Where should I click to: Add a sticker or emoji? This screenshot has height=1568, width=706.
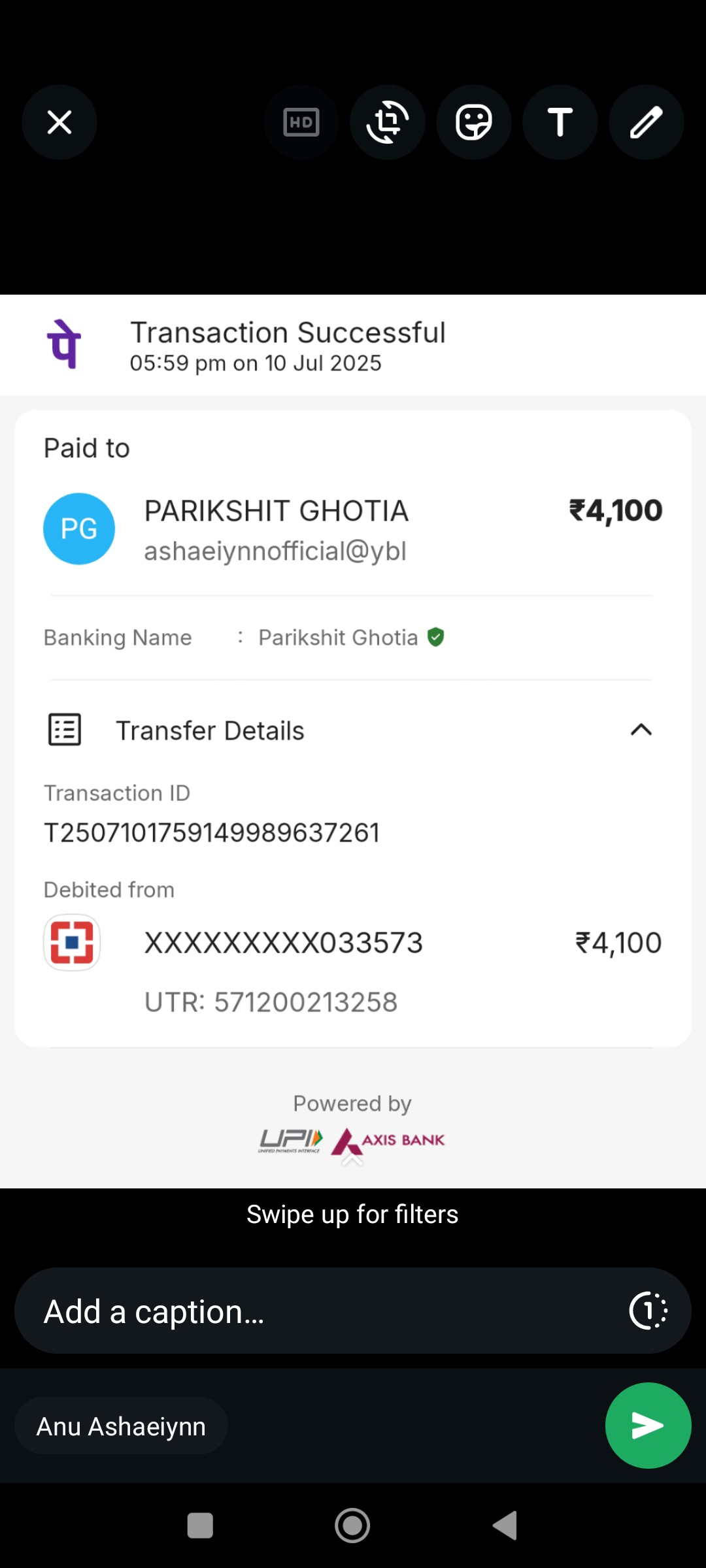[x=474, y=122]
